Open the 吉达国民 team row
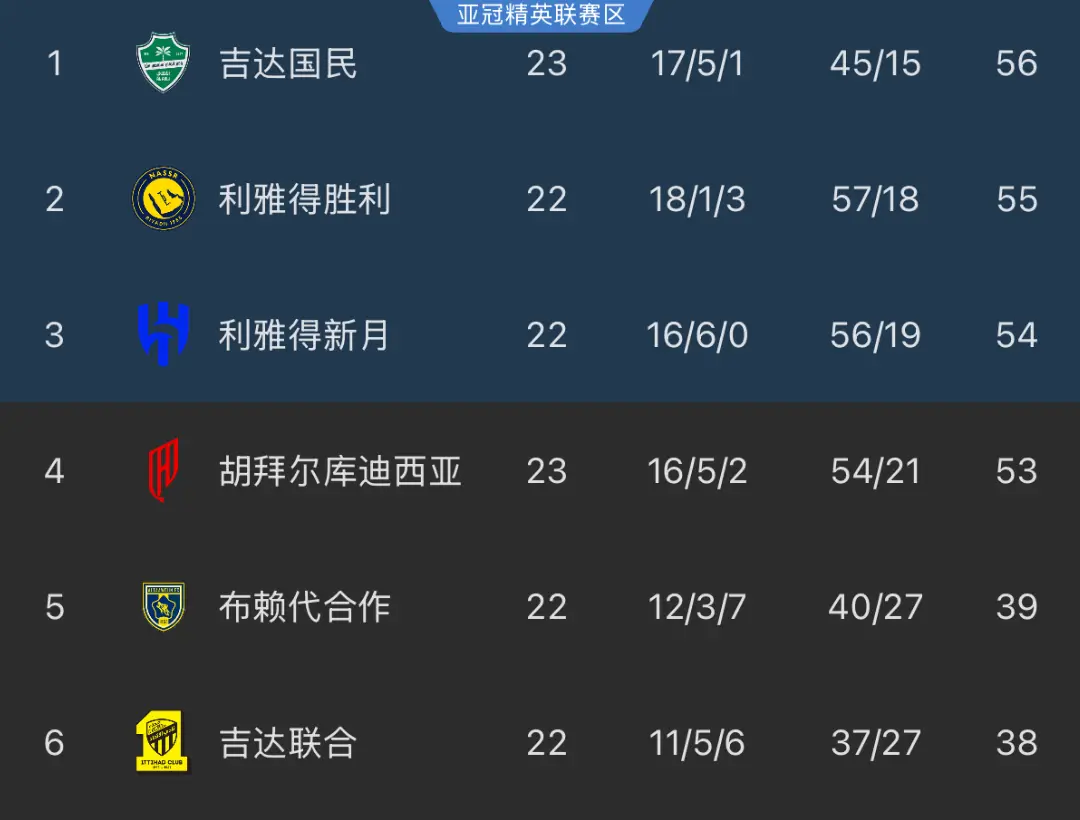The height and width of the screenshot is (820, 1080). 288,64
